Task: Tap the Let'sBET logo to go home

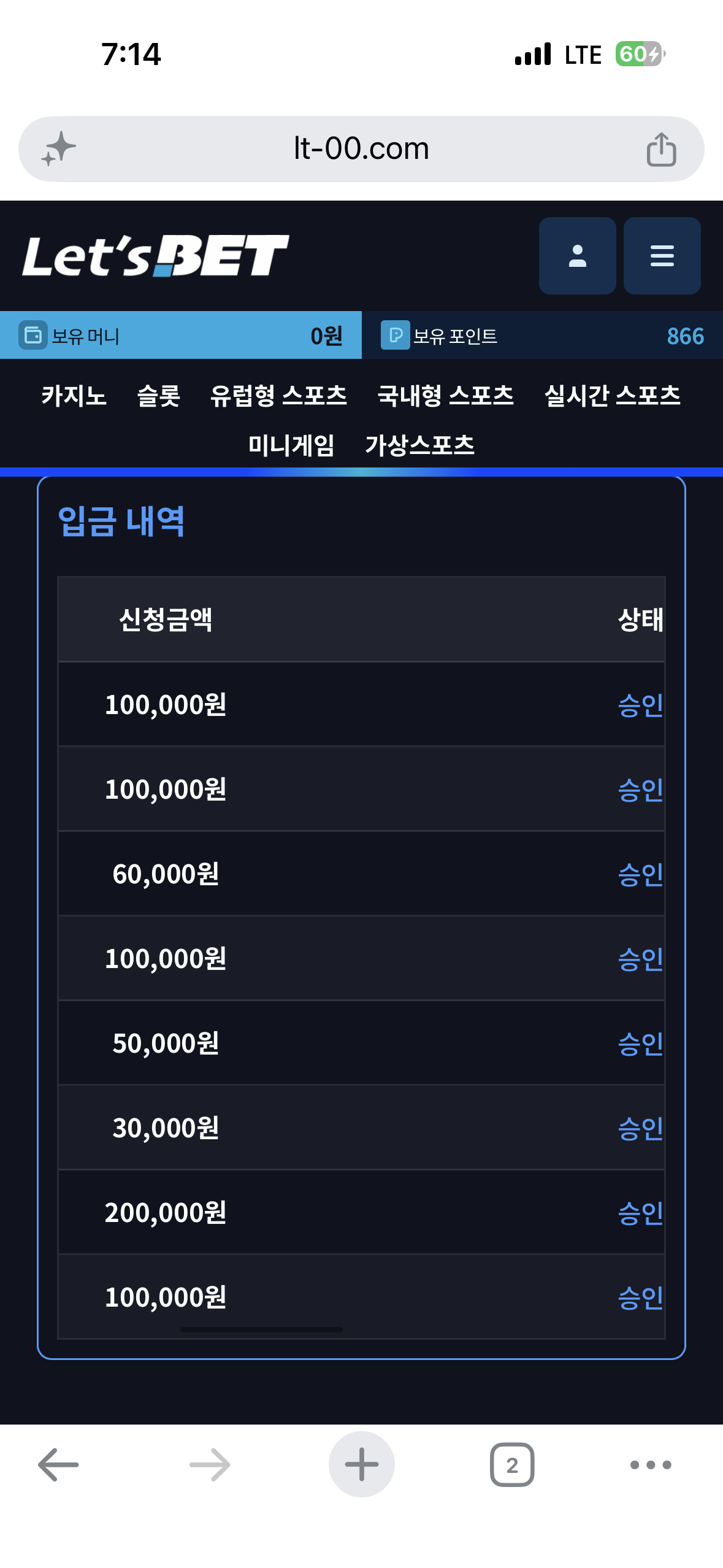Action: [155, 256]
